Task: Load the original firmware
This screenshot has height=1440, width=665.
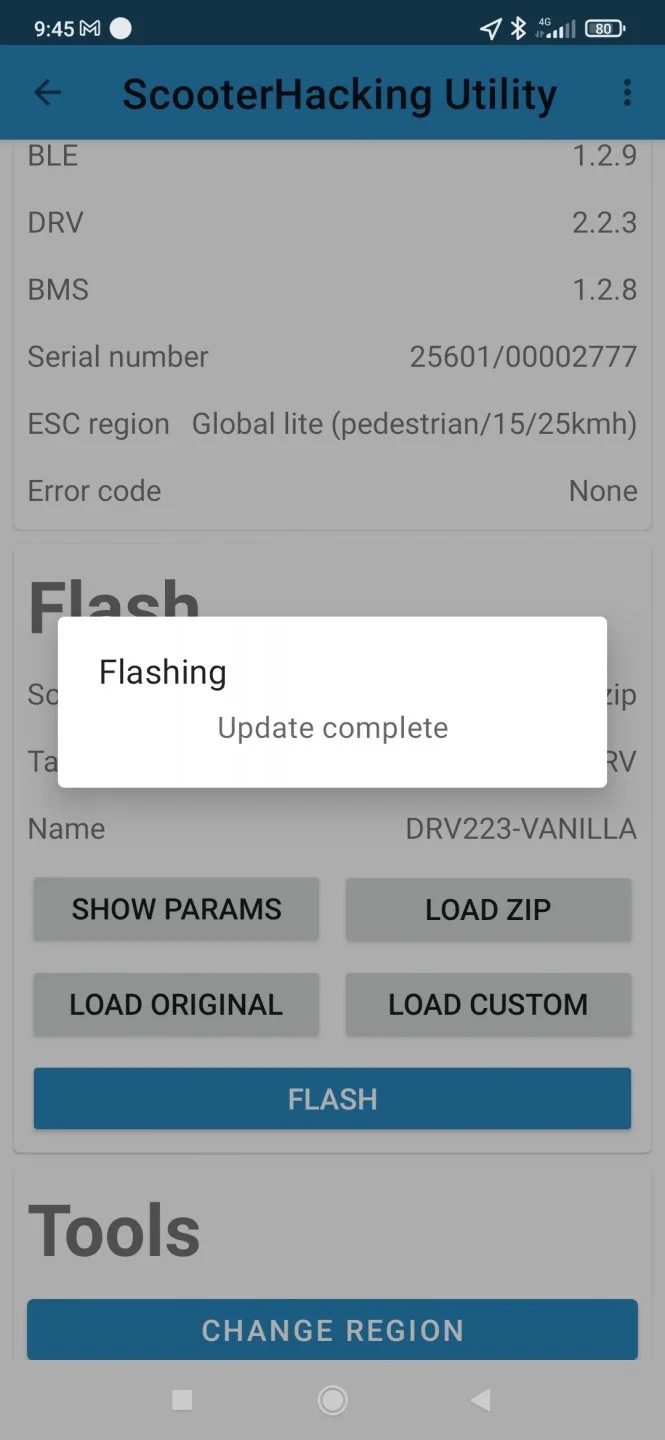Action: tap(176, 1004)
